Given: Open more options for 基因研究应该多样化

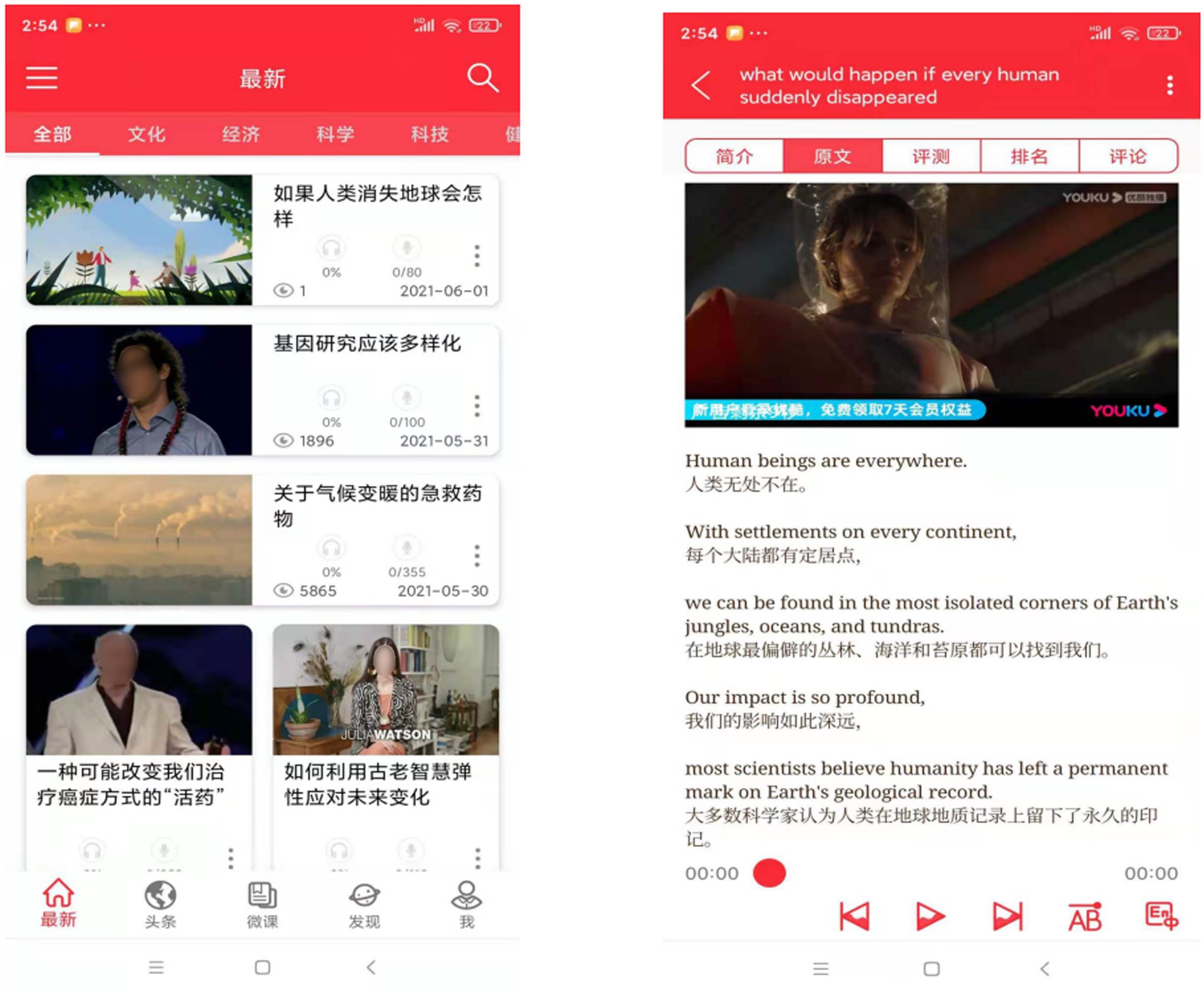Looking at the screenshot, I should coord(477,406).
